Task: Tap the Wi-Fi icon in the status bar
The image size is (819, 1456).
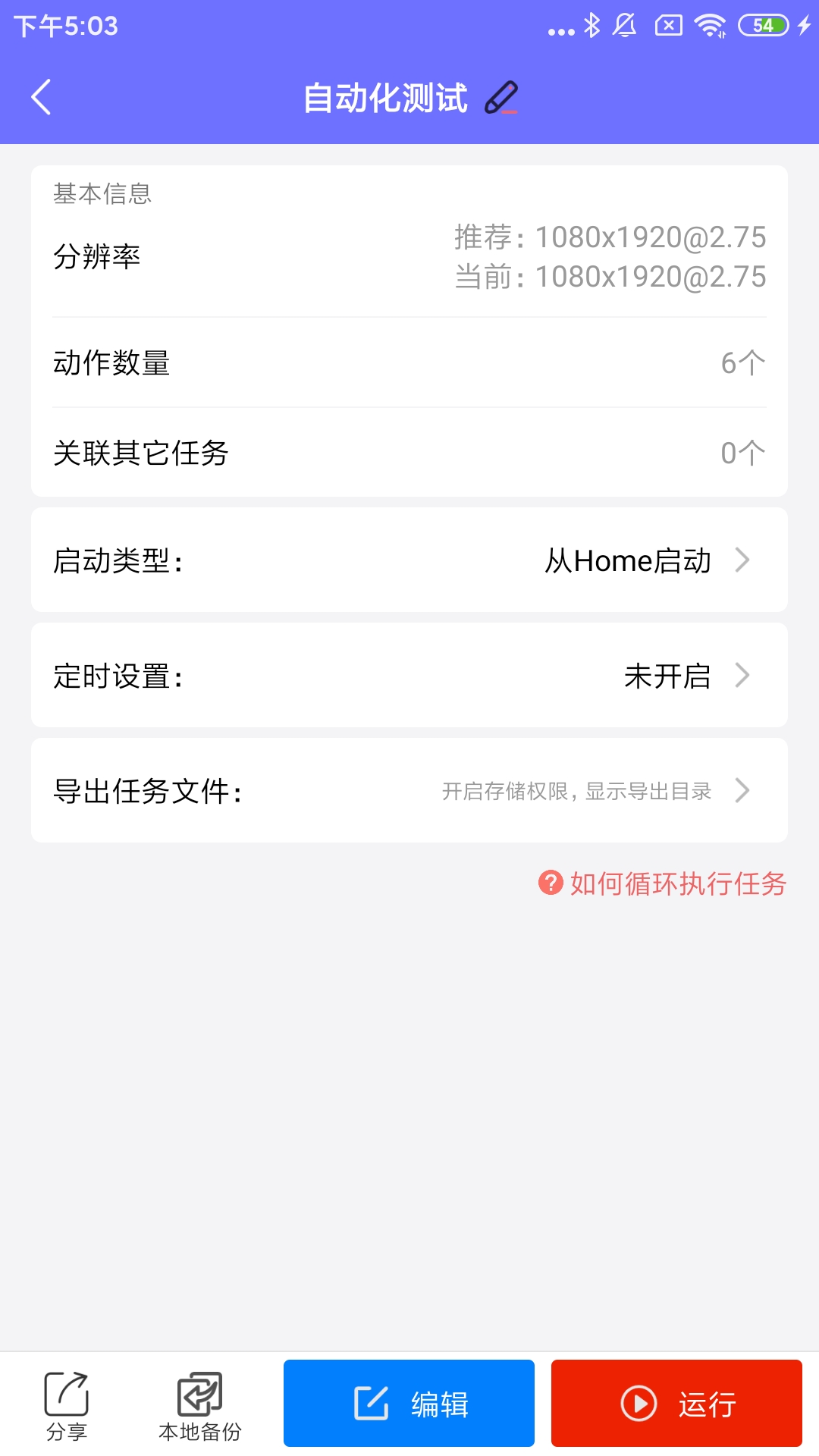Action: coord(711,25)
